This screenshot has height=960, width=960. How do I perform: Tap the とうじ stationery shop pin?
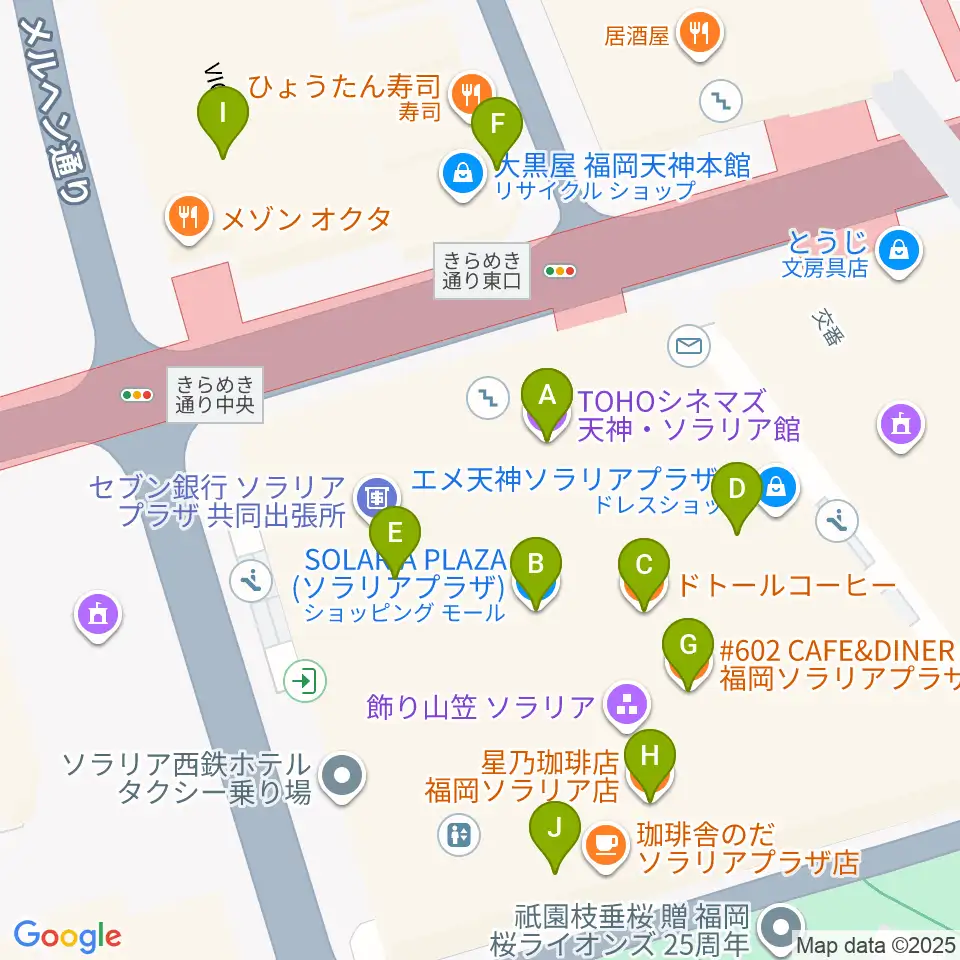pyautogui.click(x=899, y=253)
